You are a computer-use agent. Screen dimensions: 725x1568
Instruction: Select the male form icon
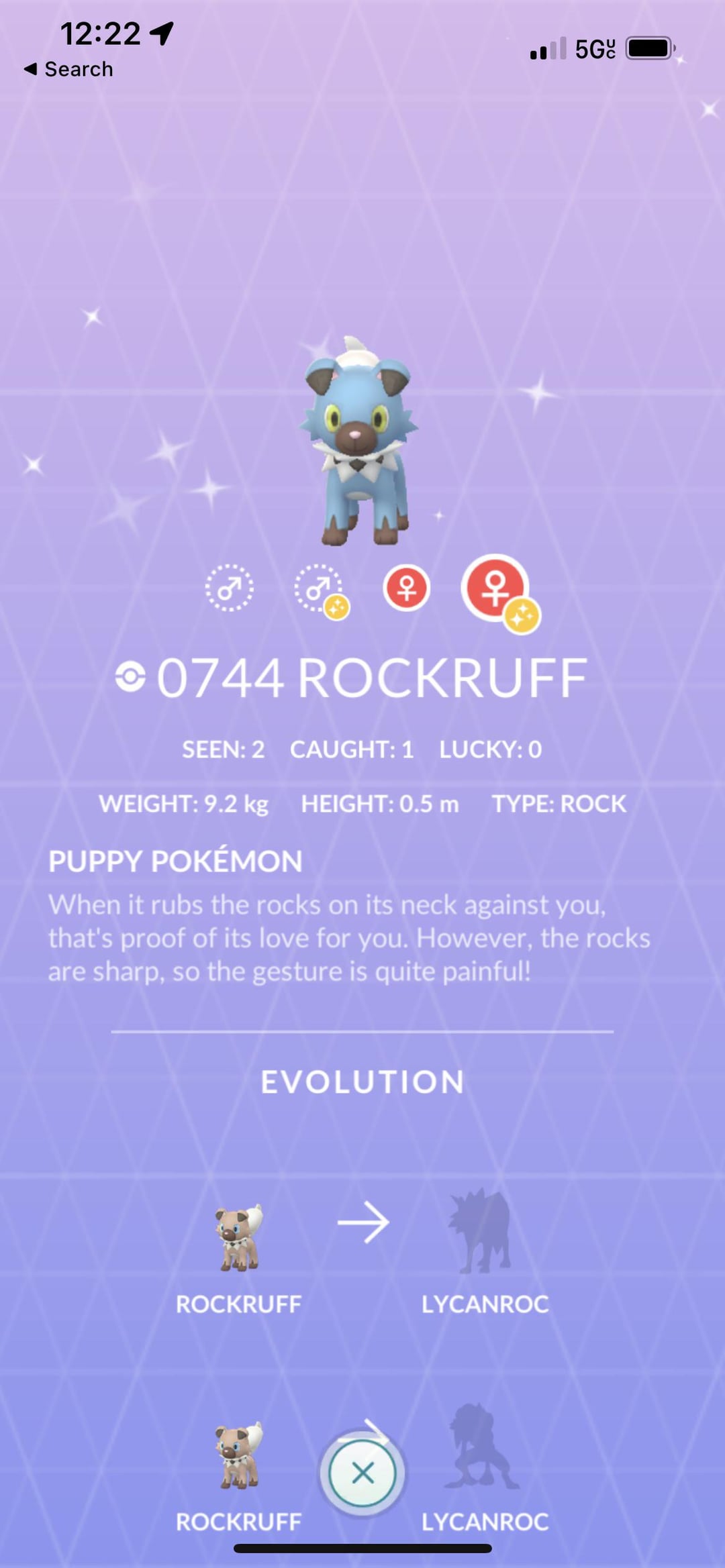click(x=229, y=588)
